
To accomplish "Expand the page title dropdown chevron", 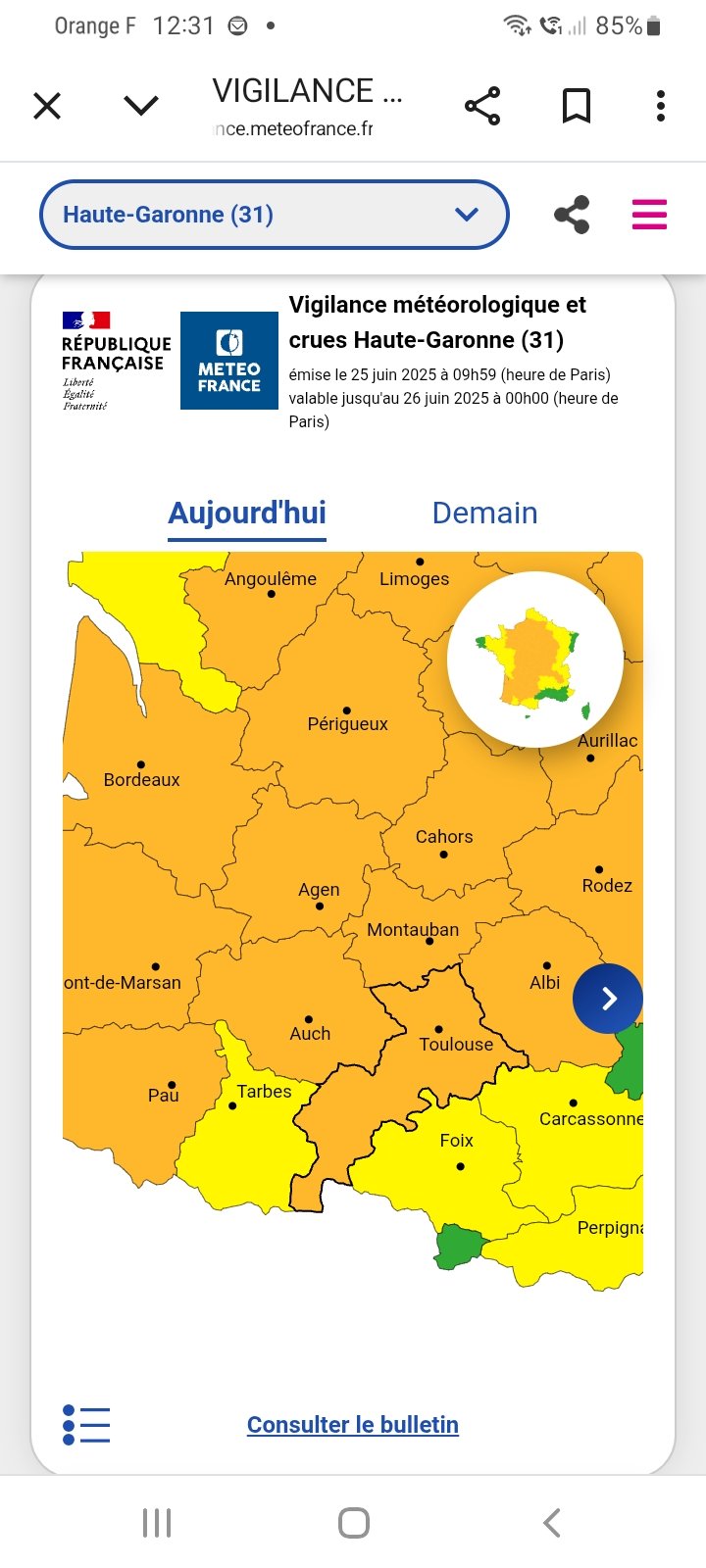I will [x=141, y=106].
